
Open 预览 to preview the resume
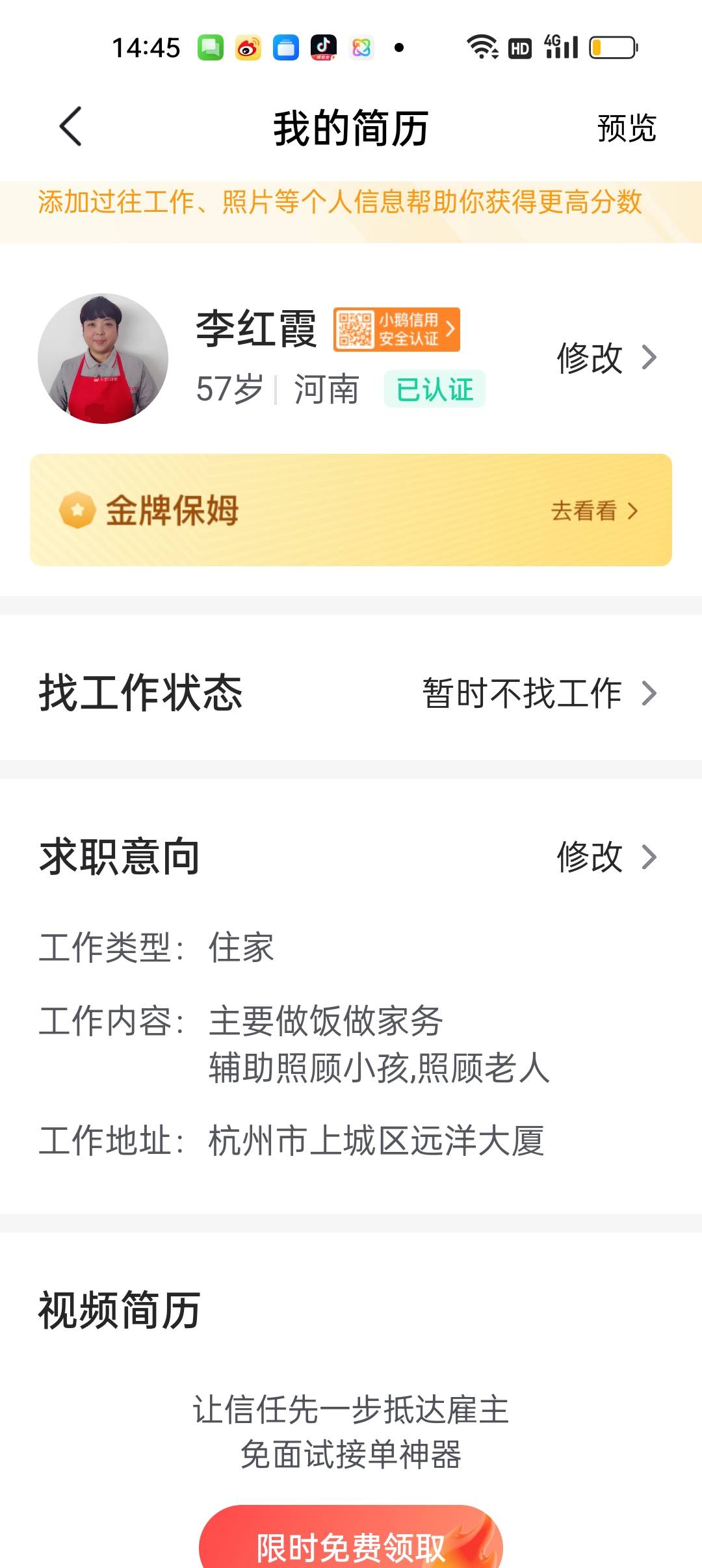click(x=626, y=128)
